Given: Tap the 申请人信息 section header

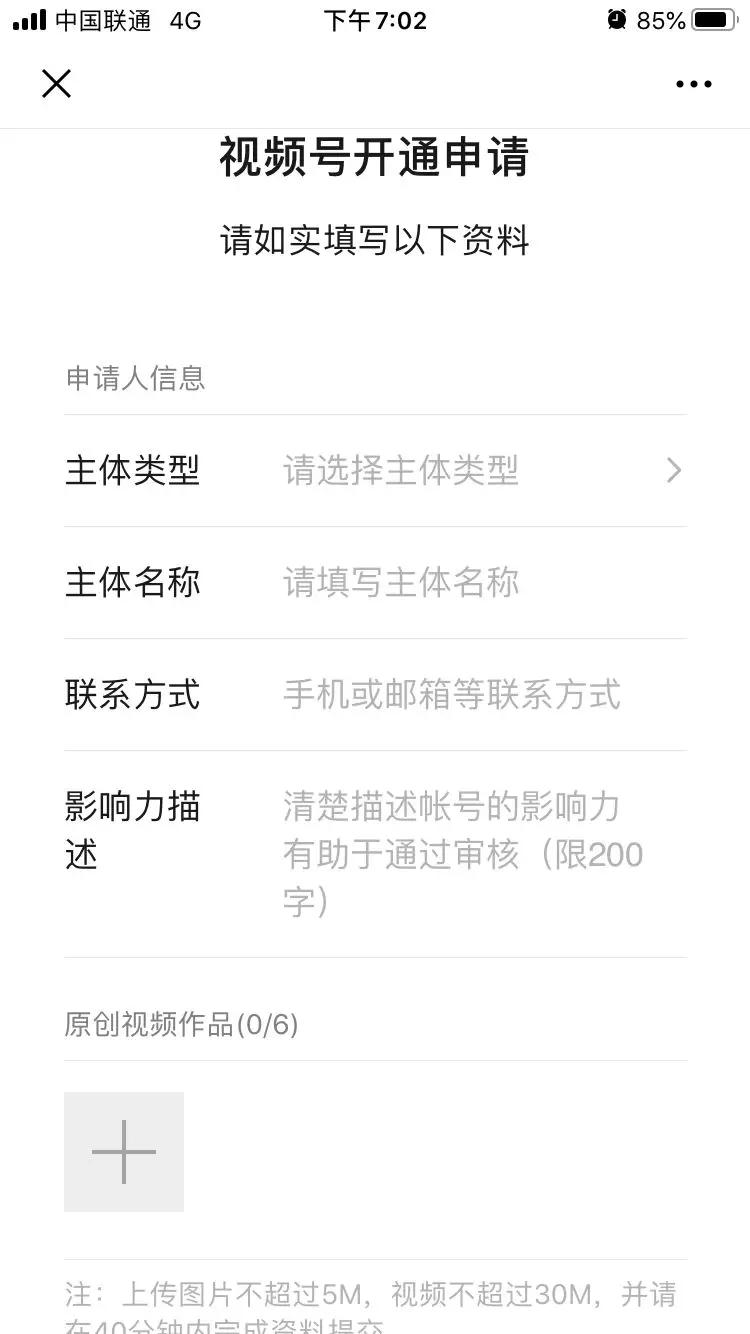Looking at the screenshot, I should point(135,379).
